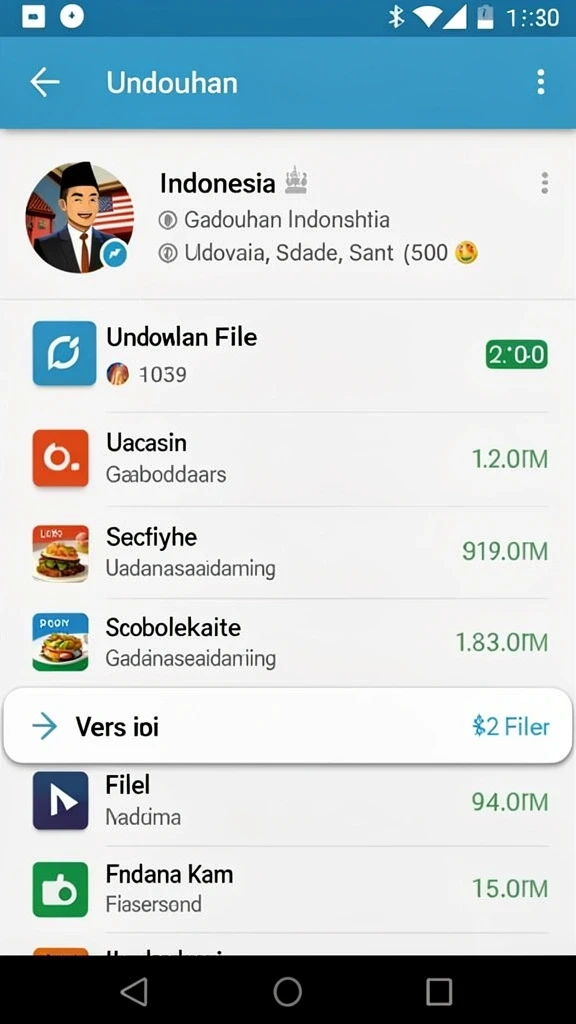The height and width of the screenshot is (1024, 576).
Task: Open the Indonesia profile picture
Action: pyautogui.click(x=80, y=217)
